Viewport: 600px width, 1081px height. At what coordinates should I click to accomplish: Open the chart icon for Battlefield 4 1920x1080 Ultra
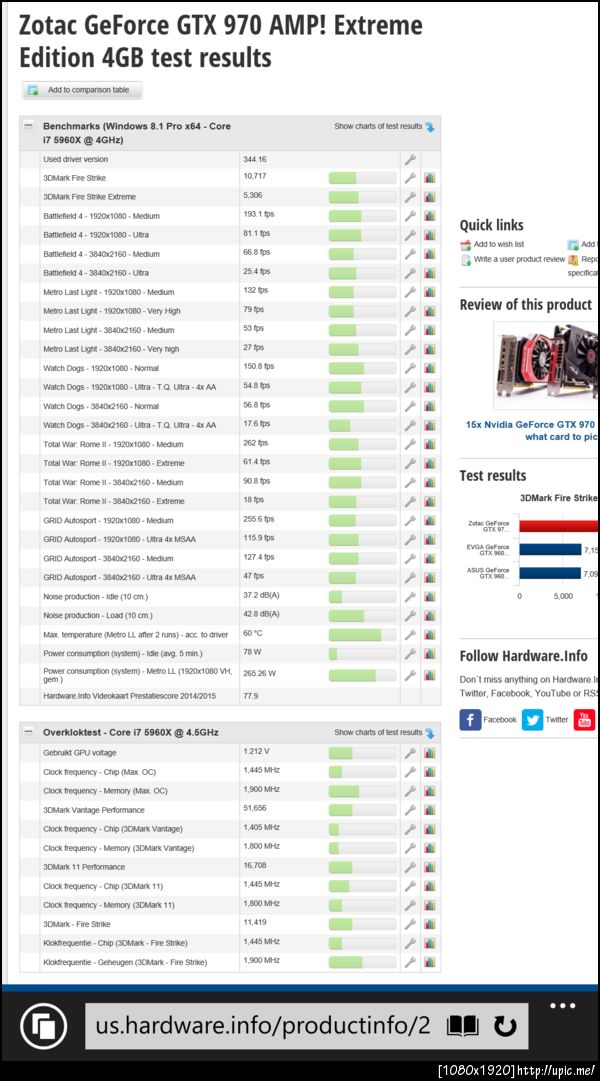pos(430,235)
